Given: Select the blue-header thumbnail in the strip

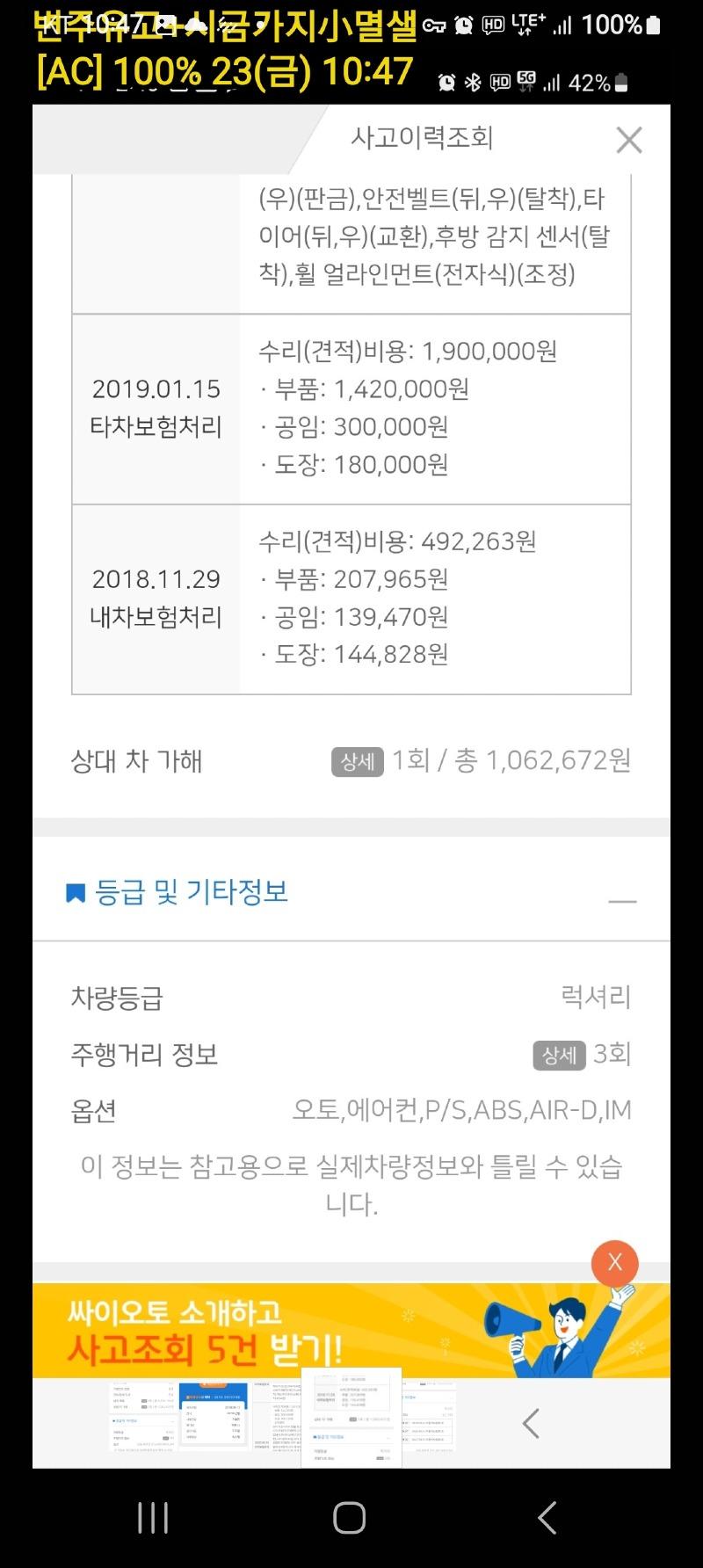Looking at the screenshot, I should click(214, 1417).
